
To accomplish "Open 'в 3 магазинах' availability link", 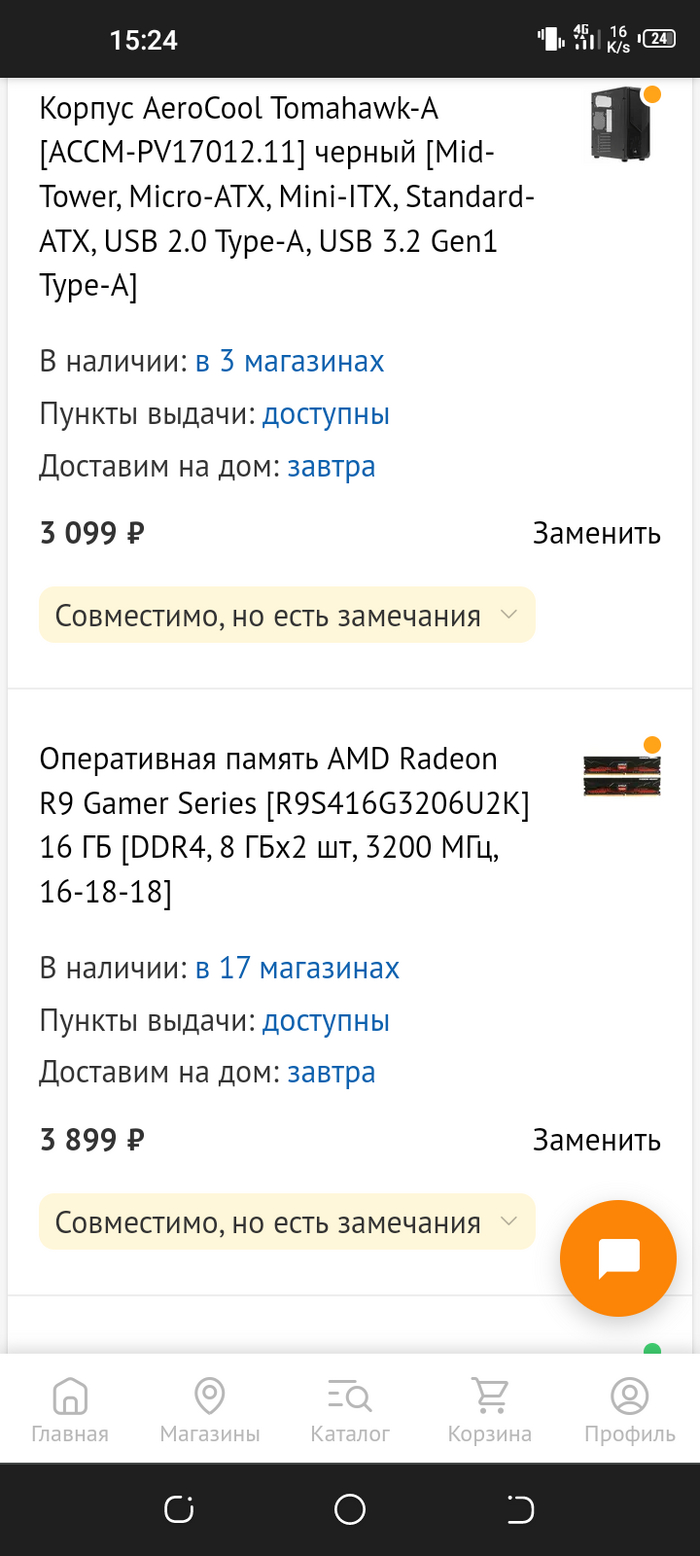I will point(289,361).
